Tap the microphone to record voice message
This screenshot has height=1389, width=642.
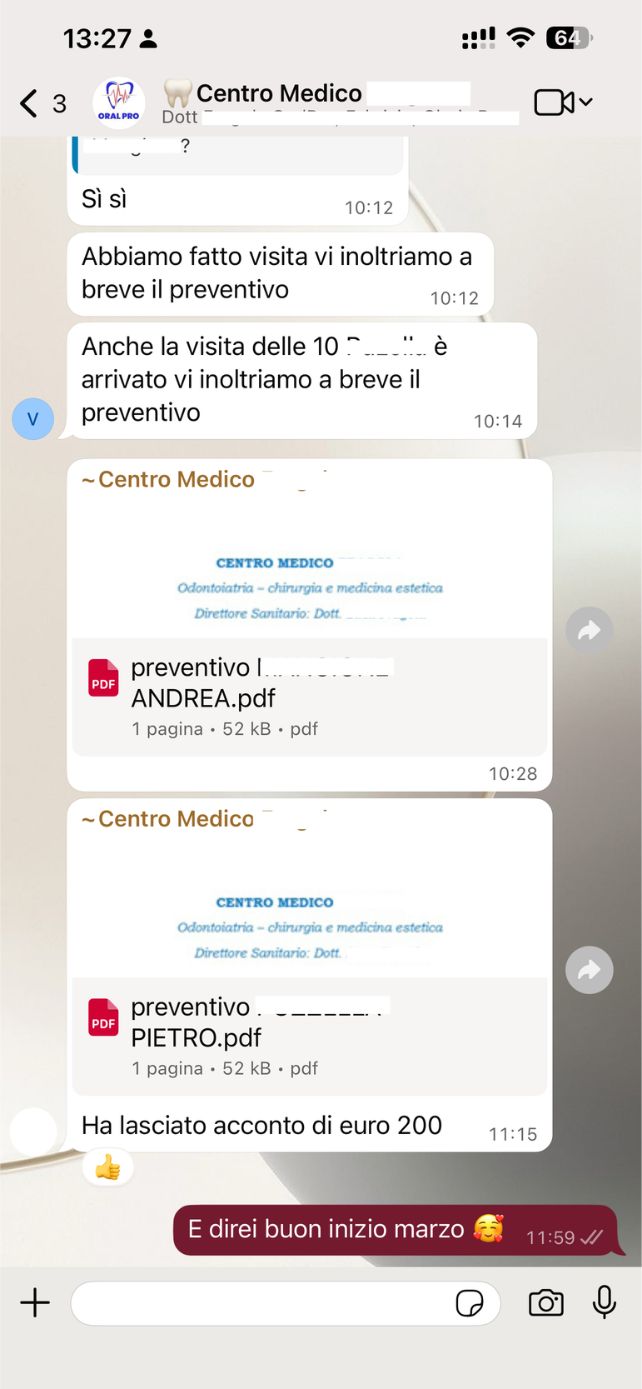pos(604,1303)
